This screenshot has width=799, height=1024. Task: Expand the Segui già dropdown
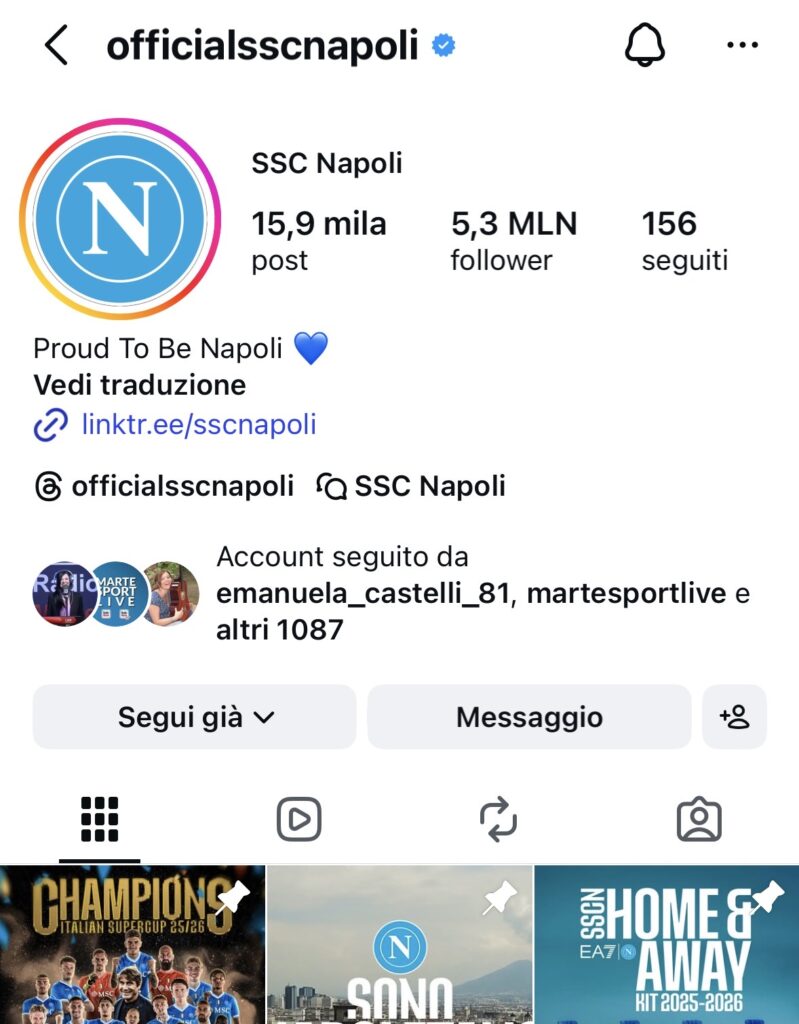(x=195, y=717)
